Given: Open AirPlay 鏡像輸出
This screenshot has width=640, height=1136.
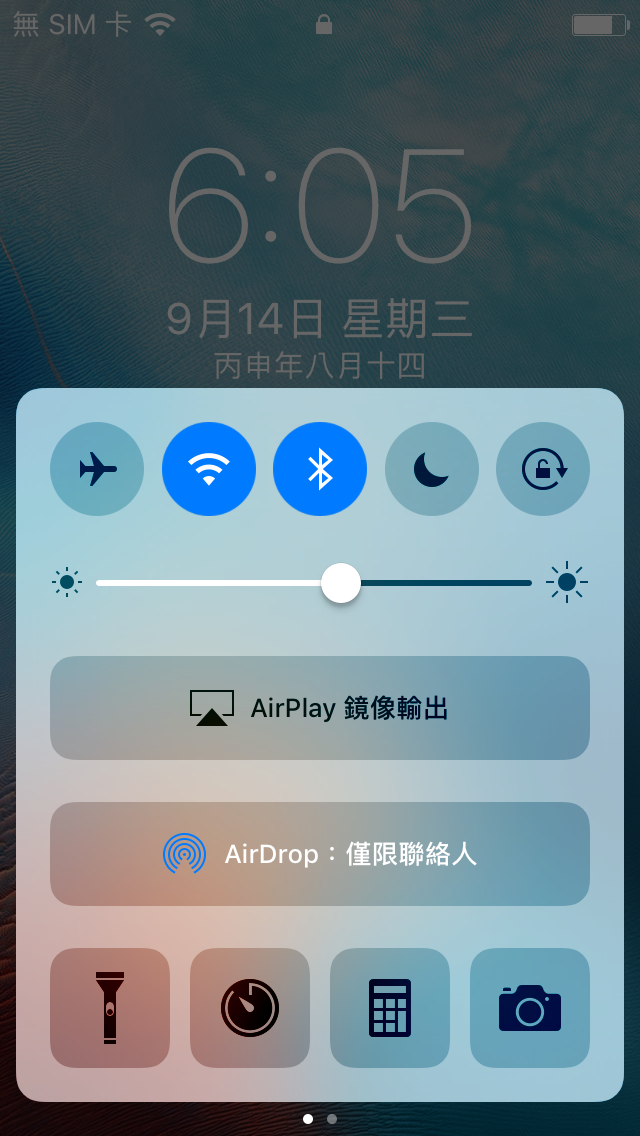Looking at the screenshot, I should tap(320, 708).
